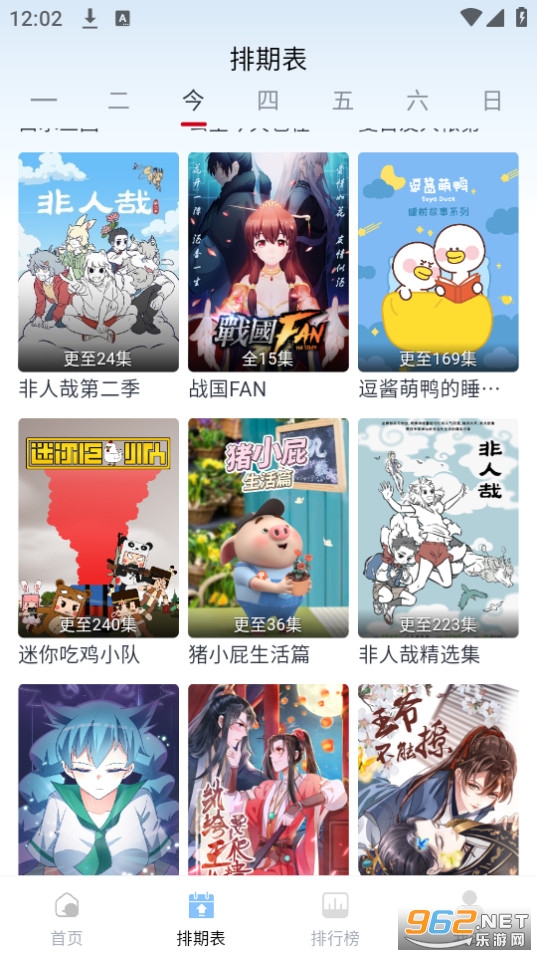Select the 今 (today) tab
This screenshot has width=537, height=956.
point(193,100)
